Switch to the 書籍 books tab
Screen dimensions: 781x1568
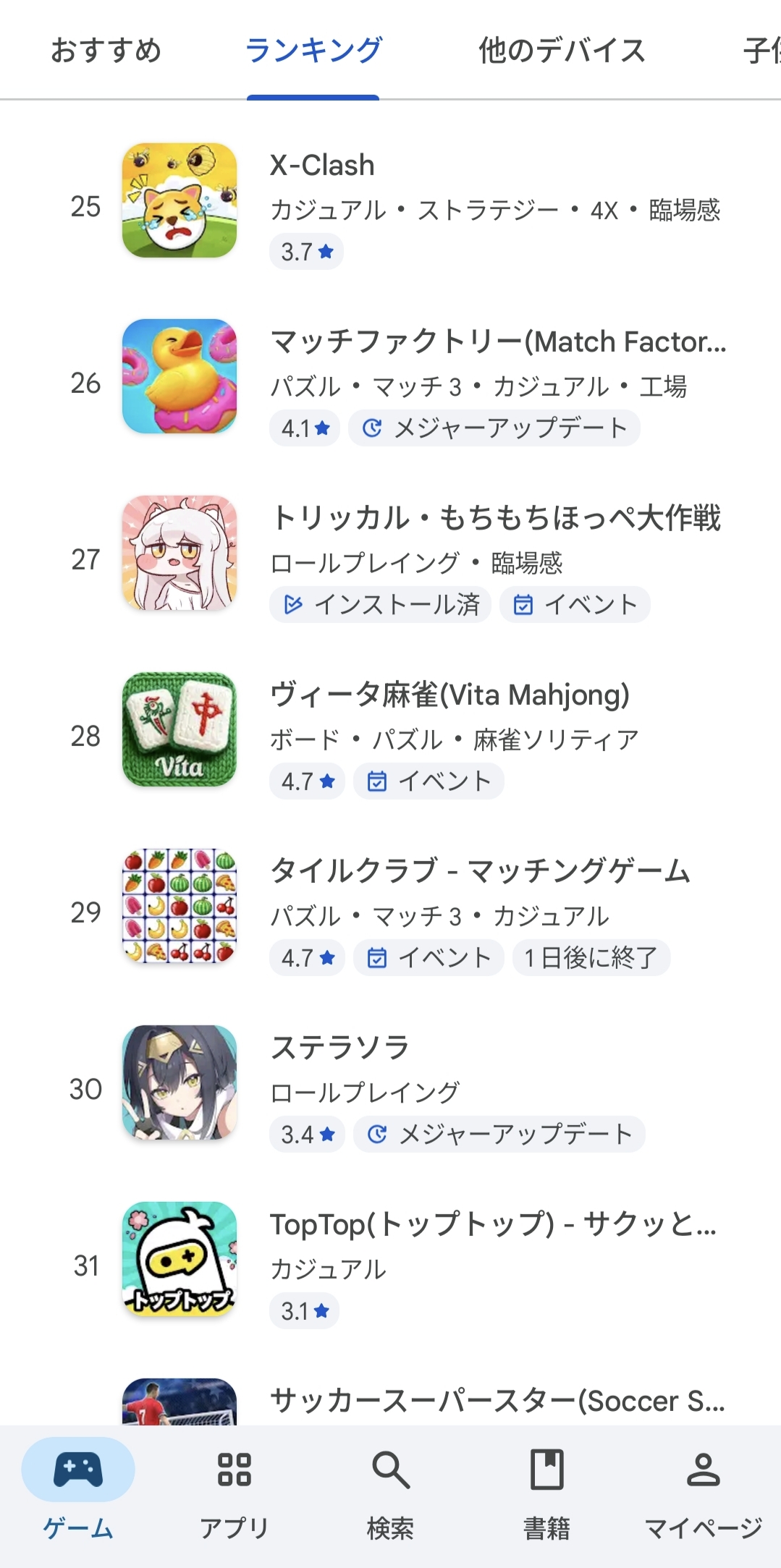(x=547, y=1491)
